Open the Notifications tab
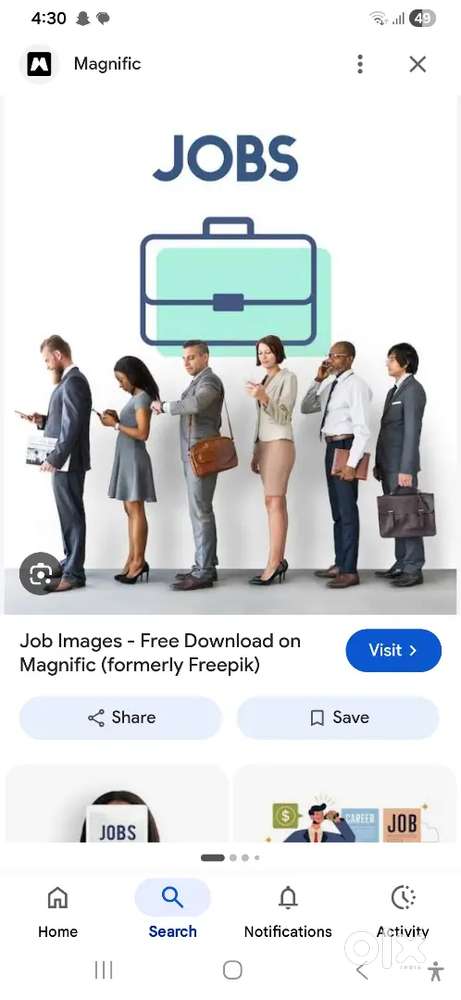This screenshot has height=1000, width=461. [288, 912]
